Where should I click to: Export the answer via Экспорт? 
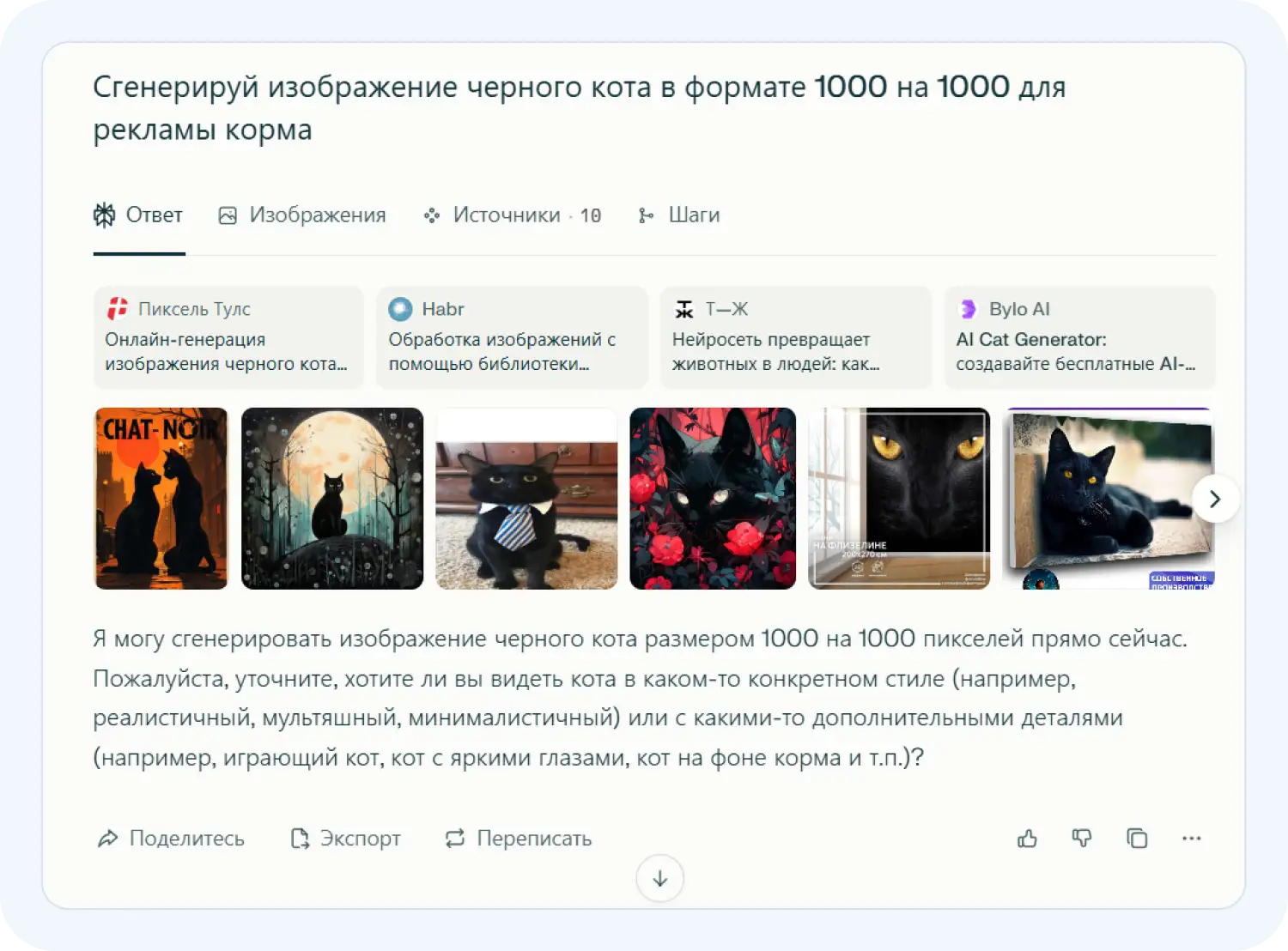click(x=346, y=839)
